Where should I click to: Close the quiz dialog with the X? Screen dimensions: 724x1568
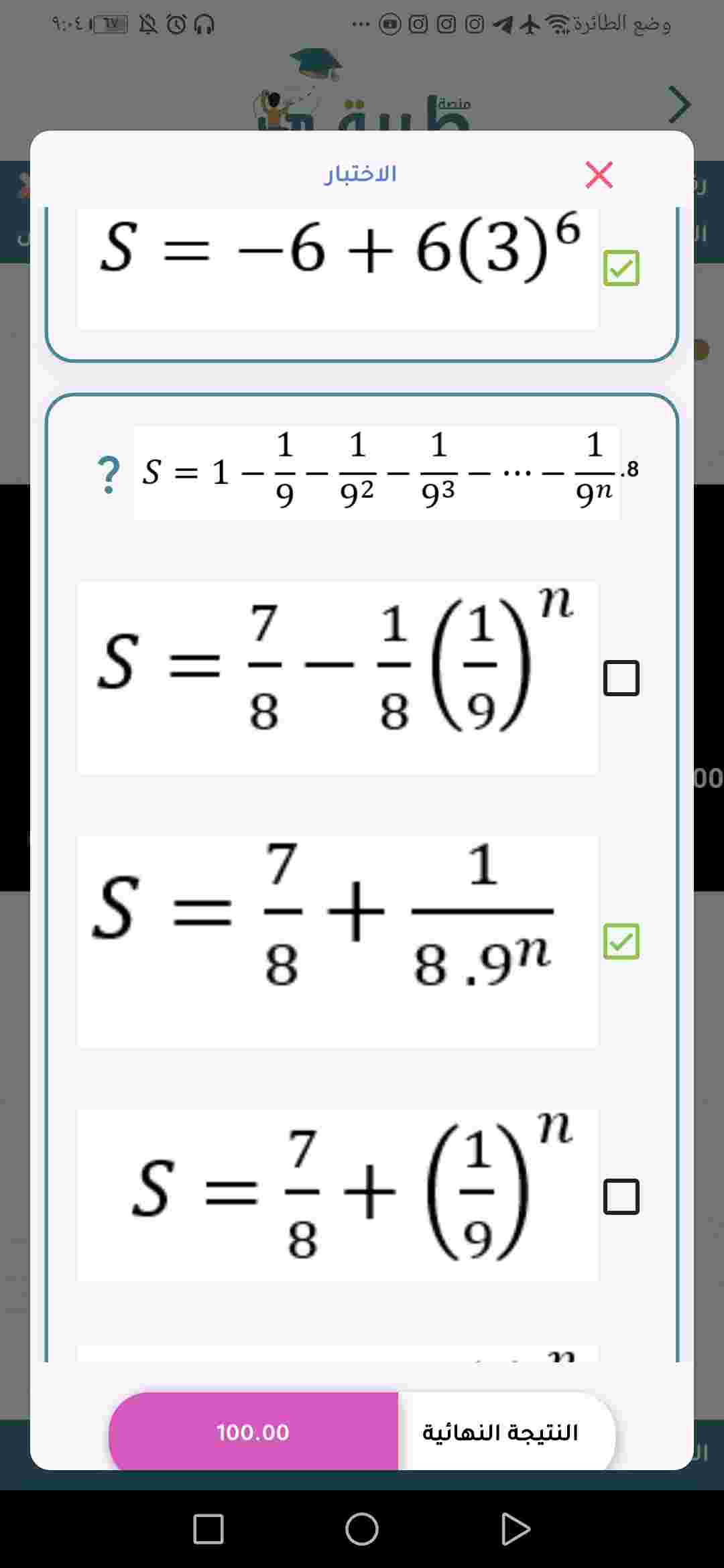[x=599, y=175]
